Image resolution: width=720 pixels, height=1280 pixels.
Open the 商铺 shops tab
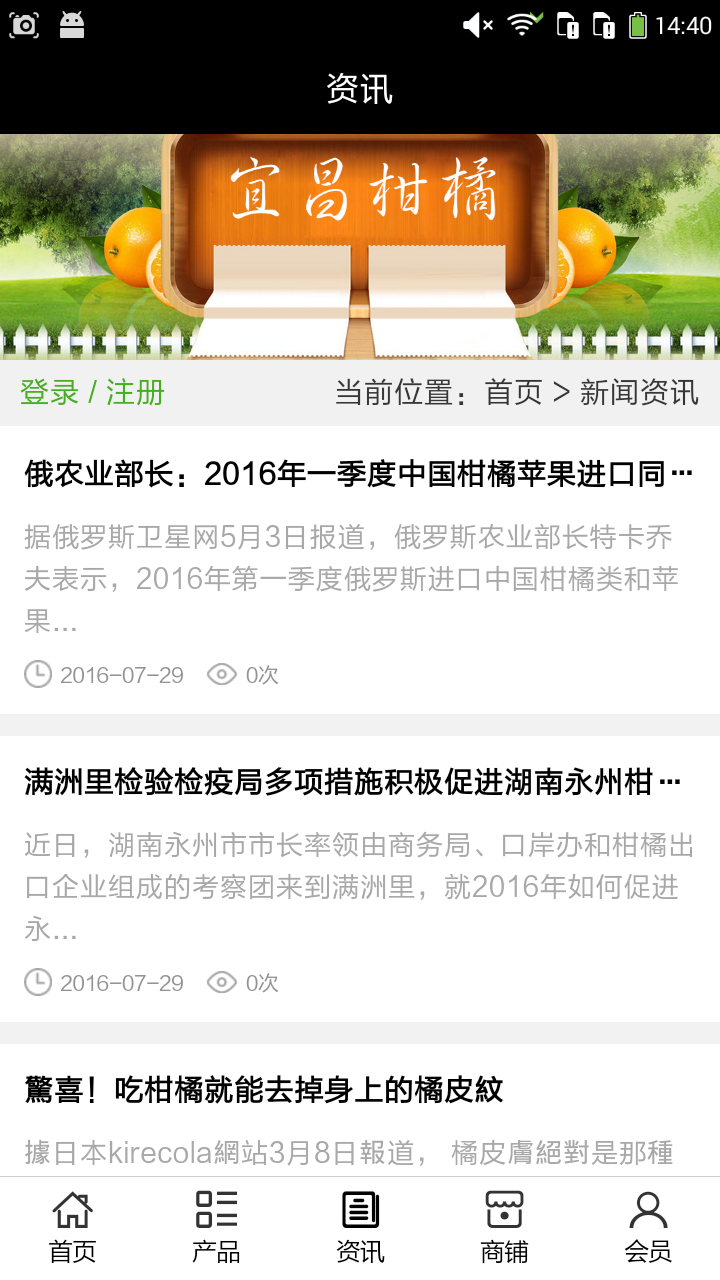coord(504,1226)
